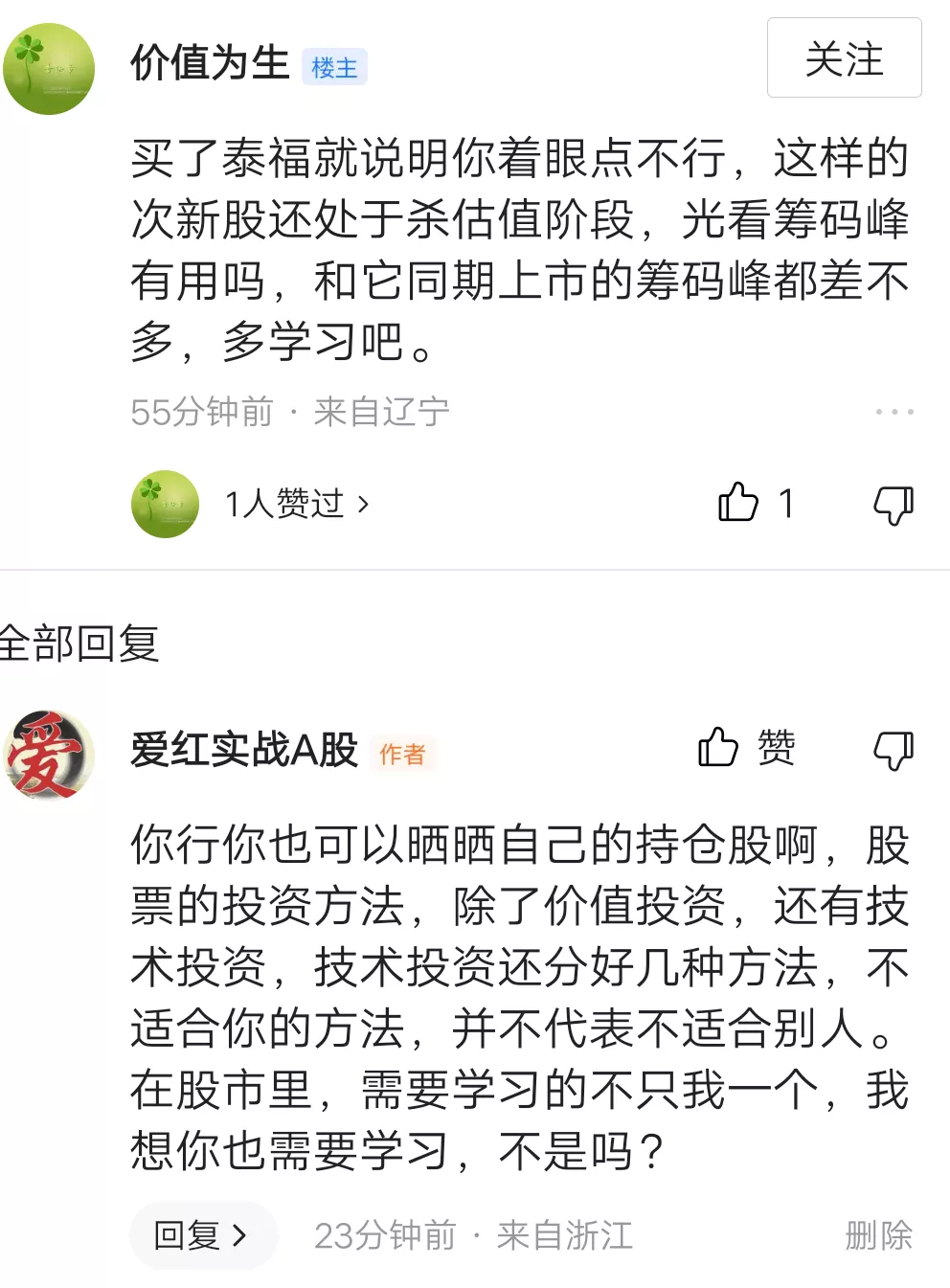The image size is (950, 1288).
Task: Follow 价值为生 with the 关注 button
Action: click(x=844, y=58)
